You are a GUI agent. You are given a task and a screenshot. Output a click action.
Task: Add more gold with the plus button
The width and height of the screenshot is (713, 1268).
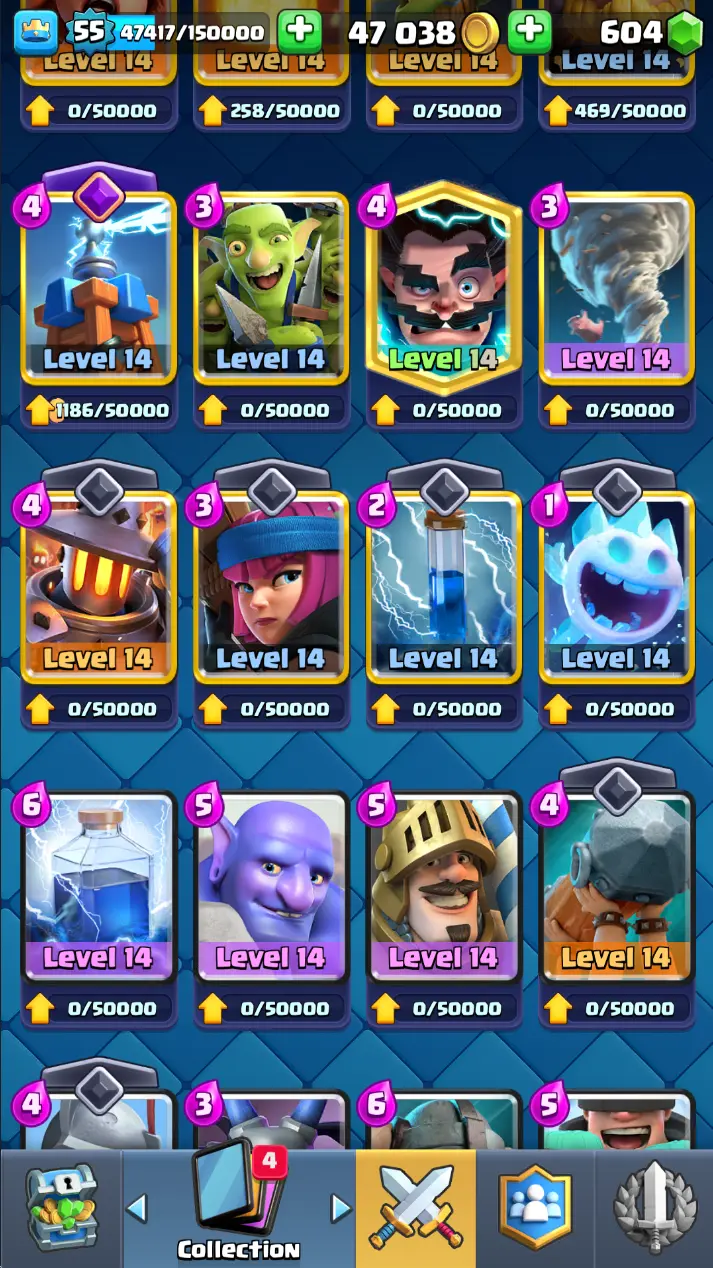pyautogui.click(x=529, y=33)
